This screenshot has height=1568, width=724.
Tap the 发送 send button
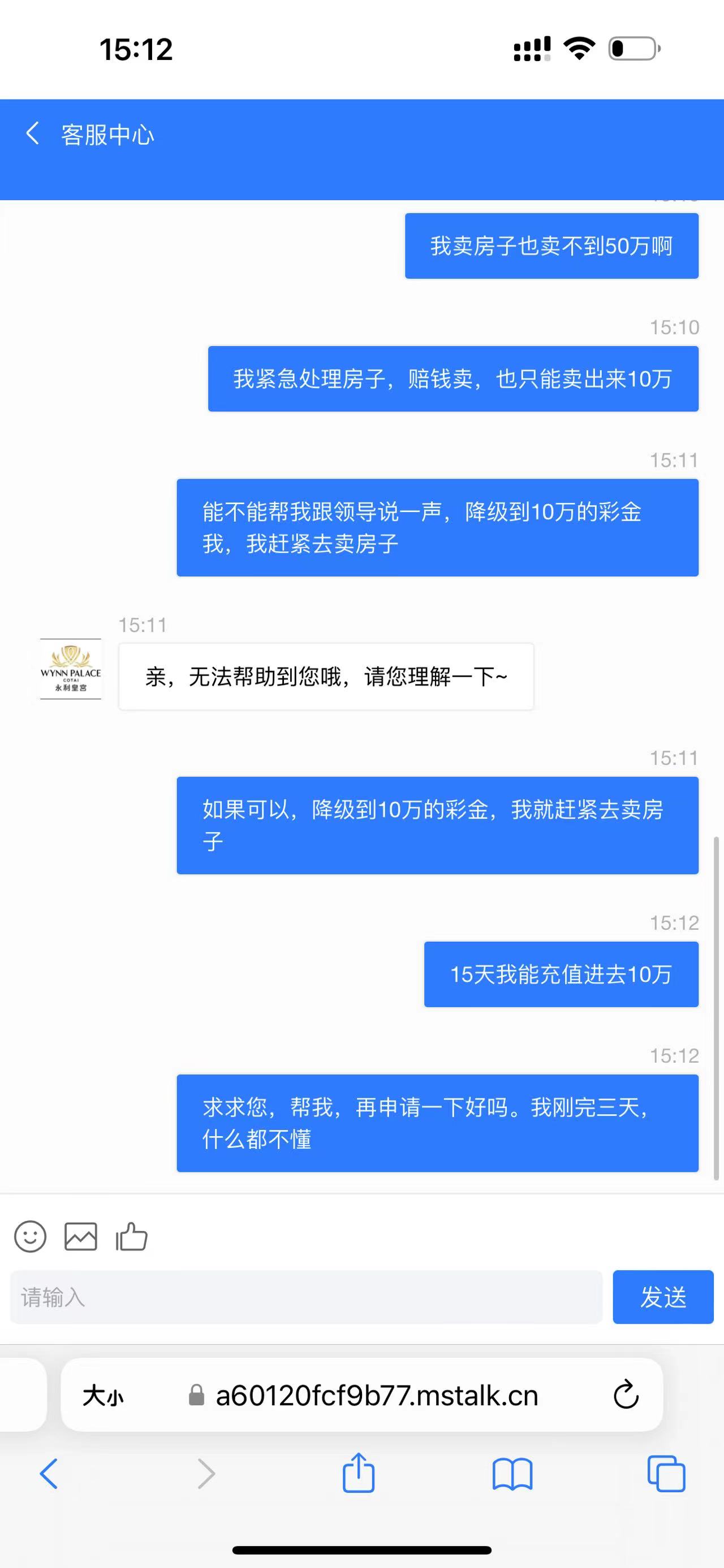(x=662, y=1297)
